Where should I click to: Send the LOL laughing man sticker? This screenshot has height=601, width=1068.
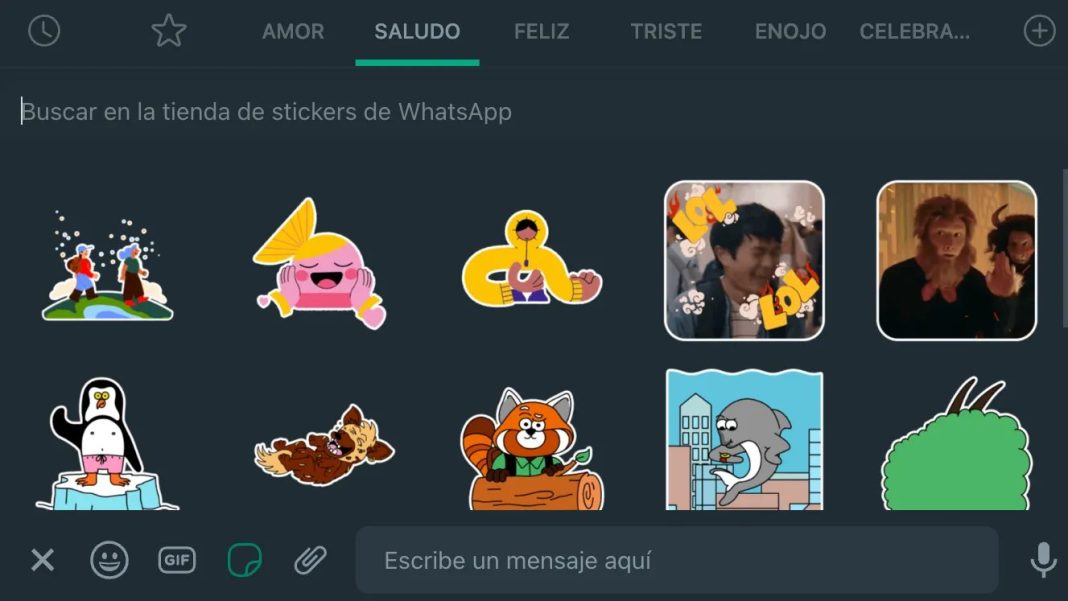click(744, 260)
